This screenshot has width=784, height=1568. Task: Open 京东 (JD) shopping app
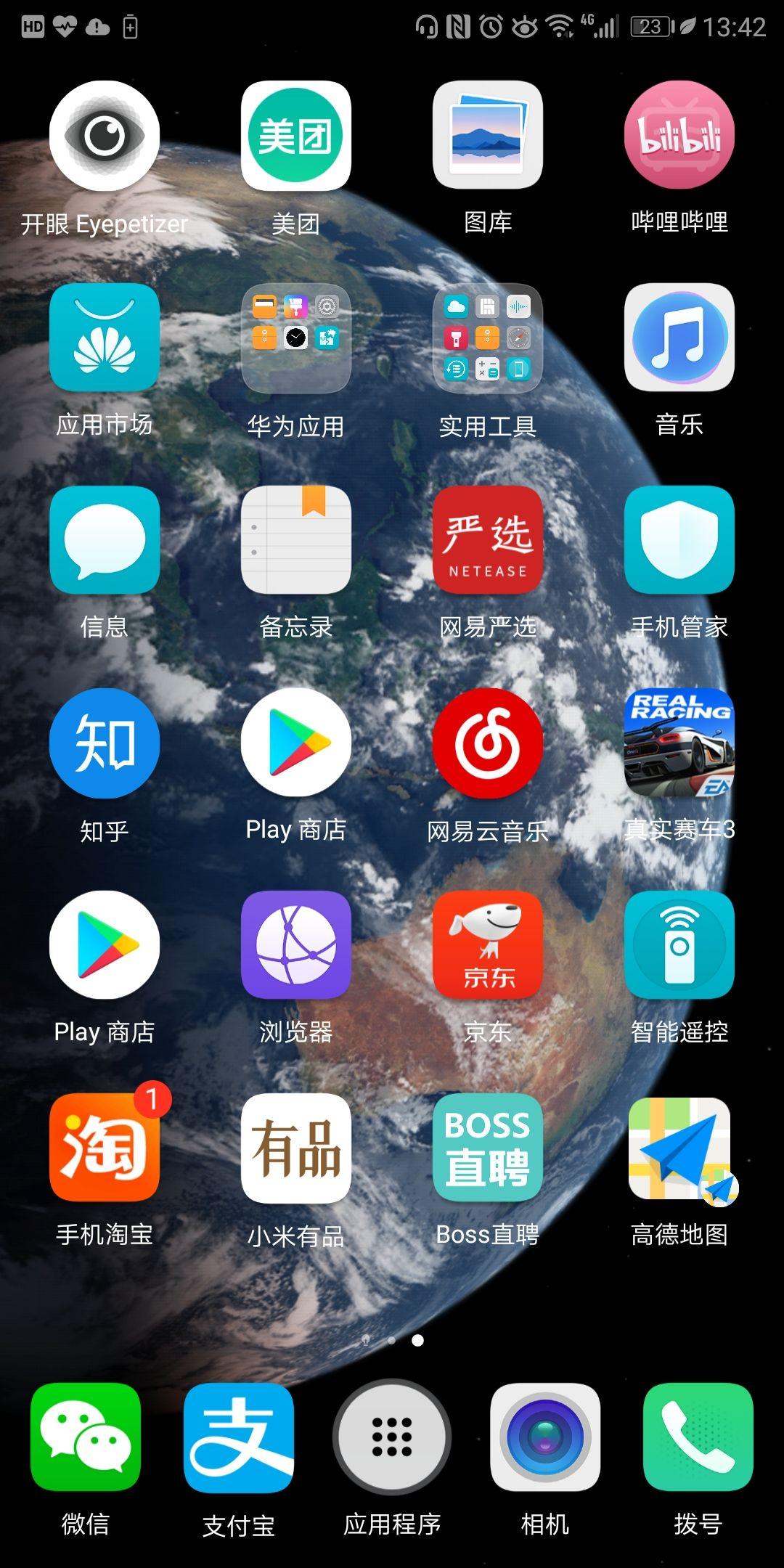coord(488,945)
